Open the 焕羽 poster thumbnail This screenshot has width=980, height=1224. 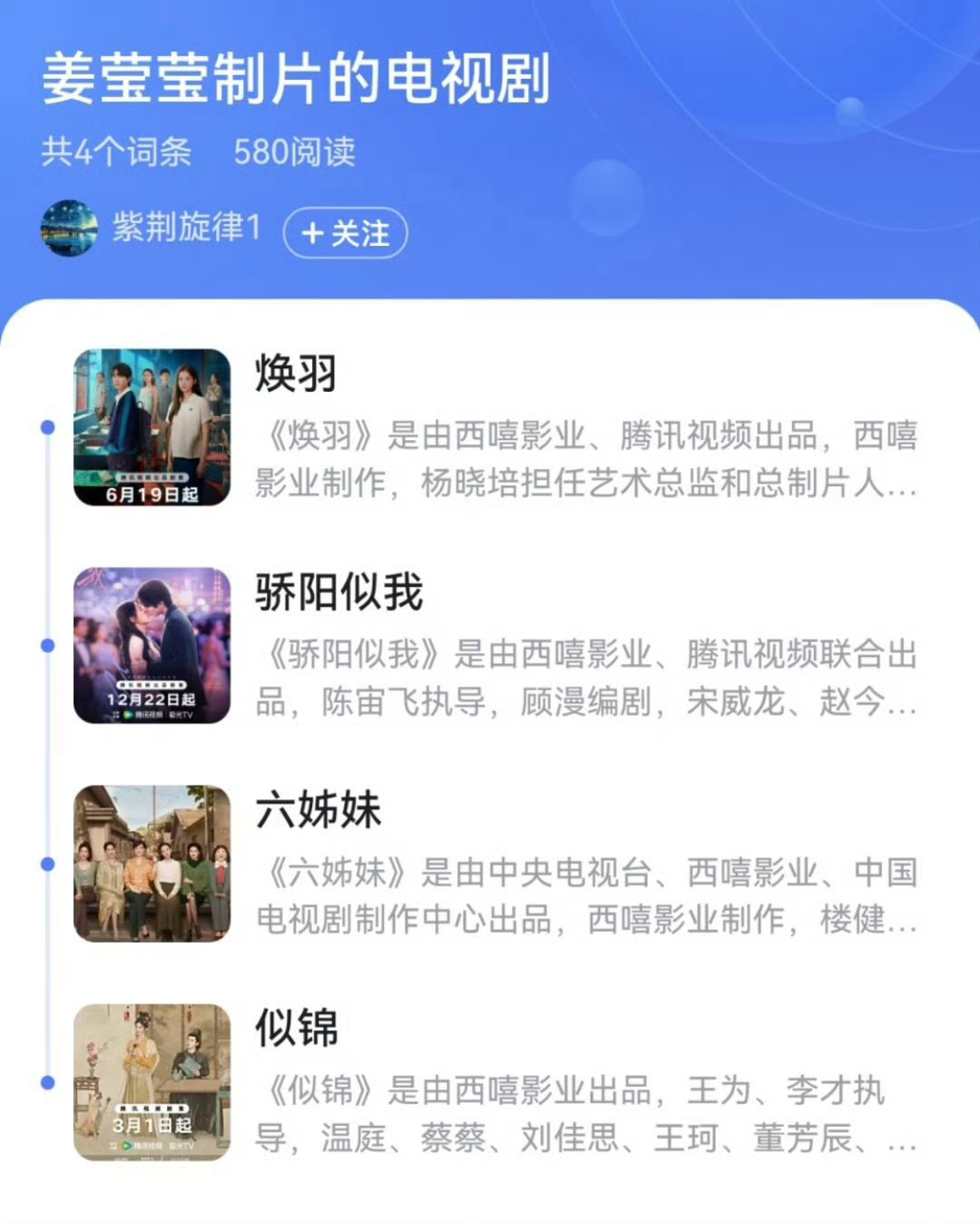click(150, 426)
